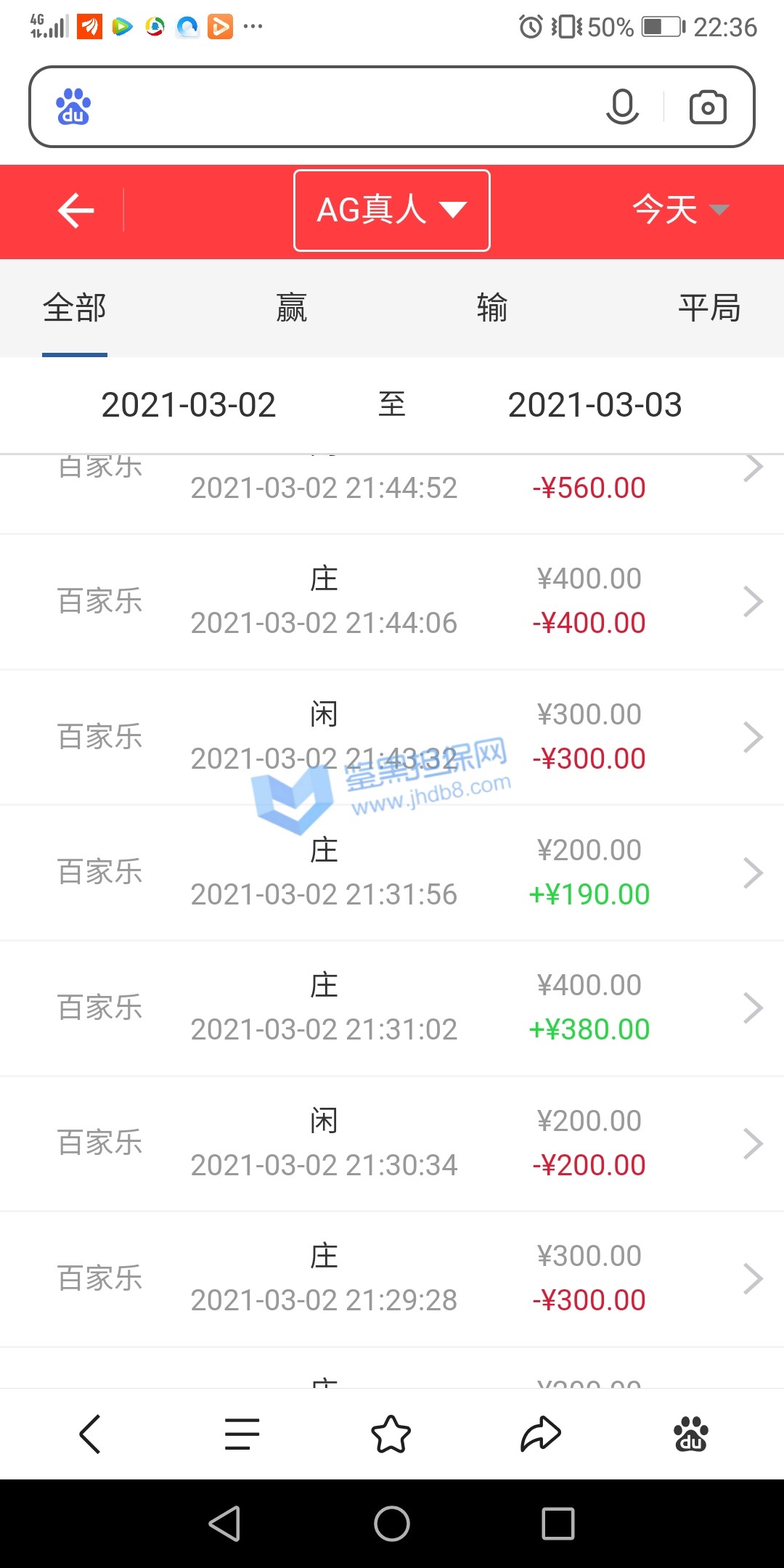Switch to the 全部 tab
Viewport: 784px width, 1568px height.
tap(75, 309)
